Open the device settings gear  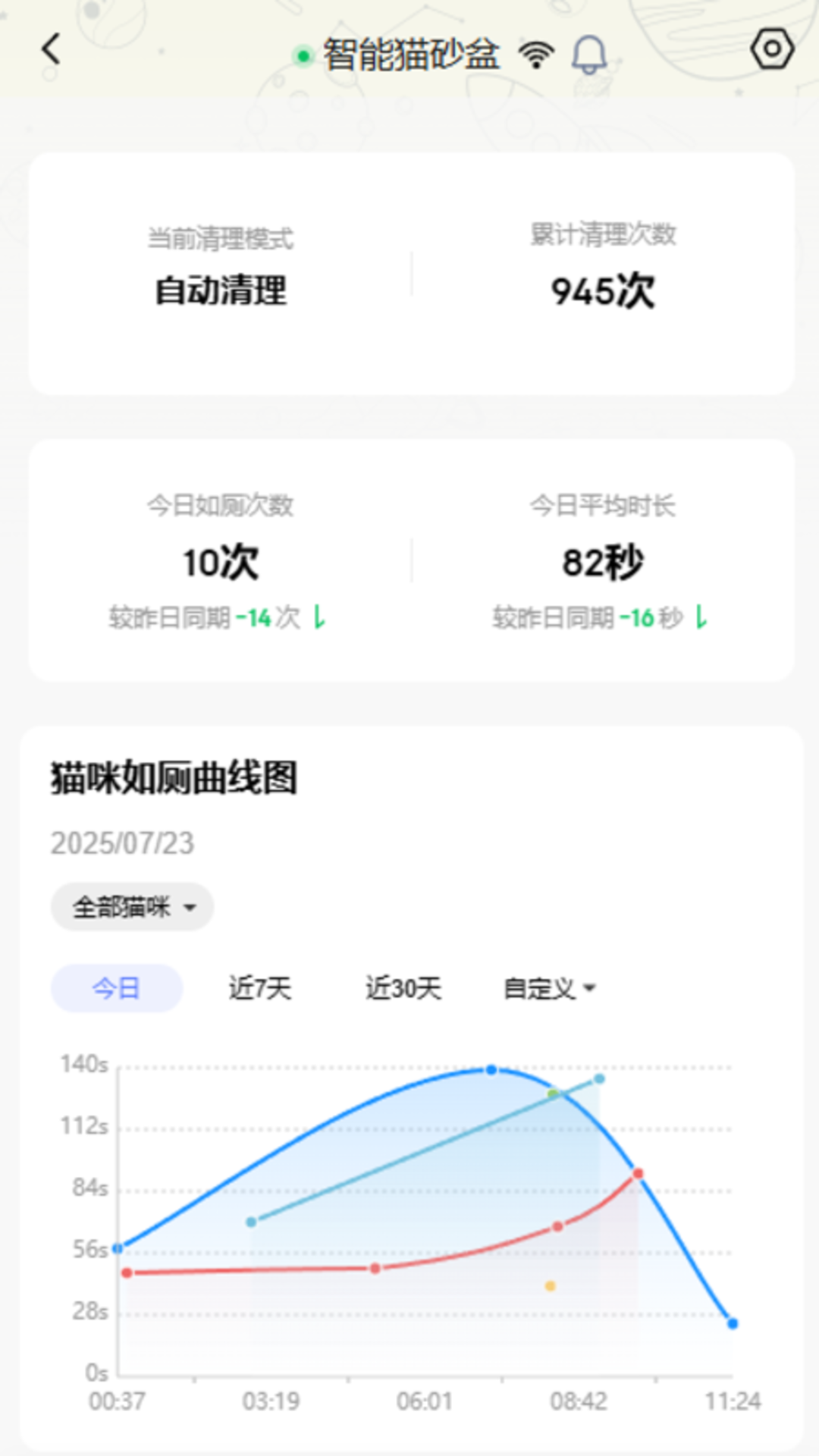coord(771,49)
